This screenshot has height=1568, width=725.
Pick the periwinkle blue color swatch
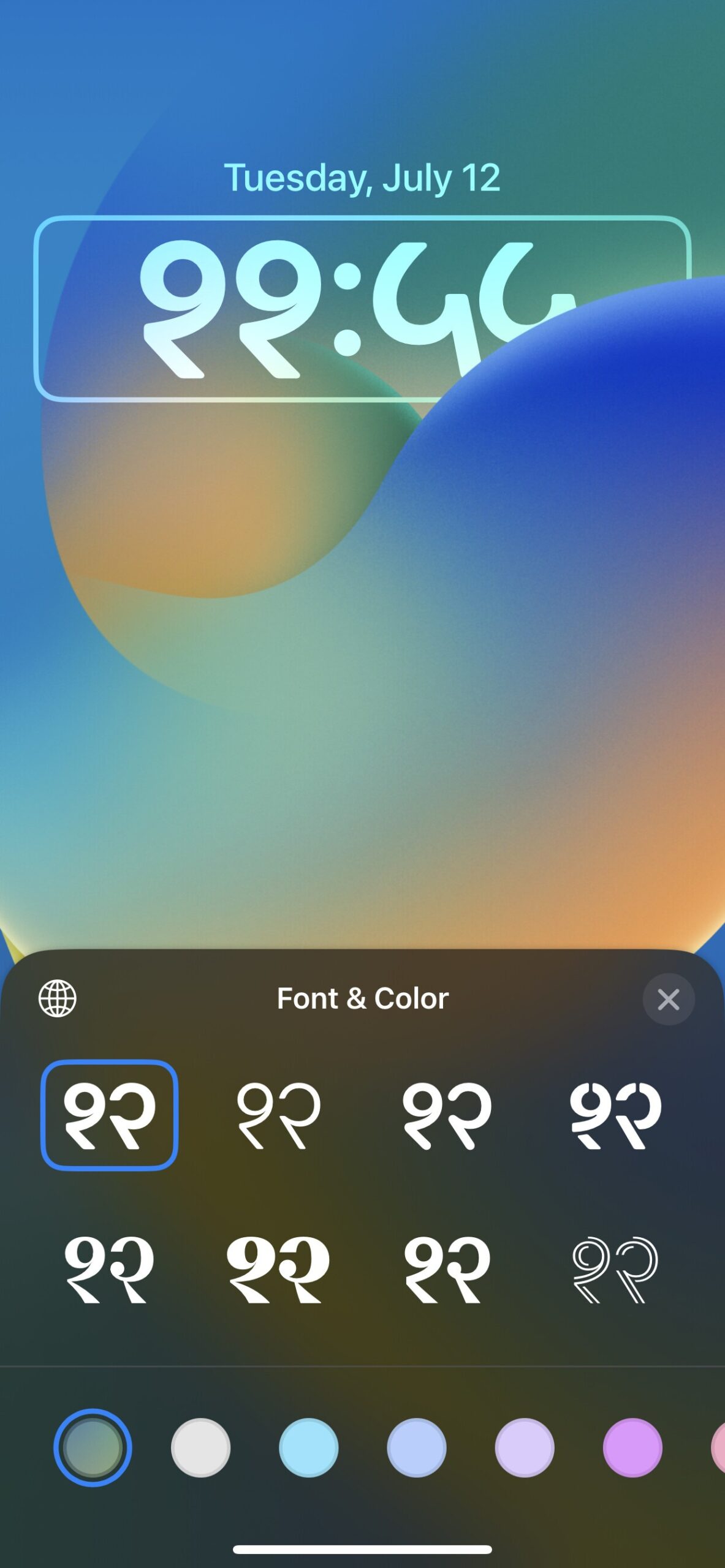(417, 1447)
